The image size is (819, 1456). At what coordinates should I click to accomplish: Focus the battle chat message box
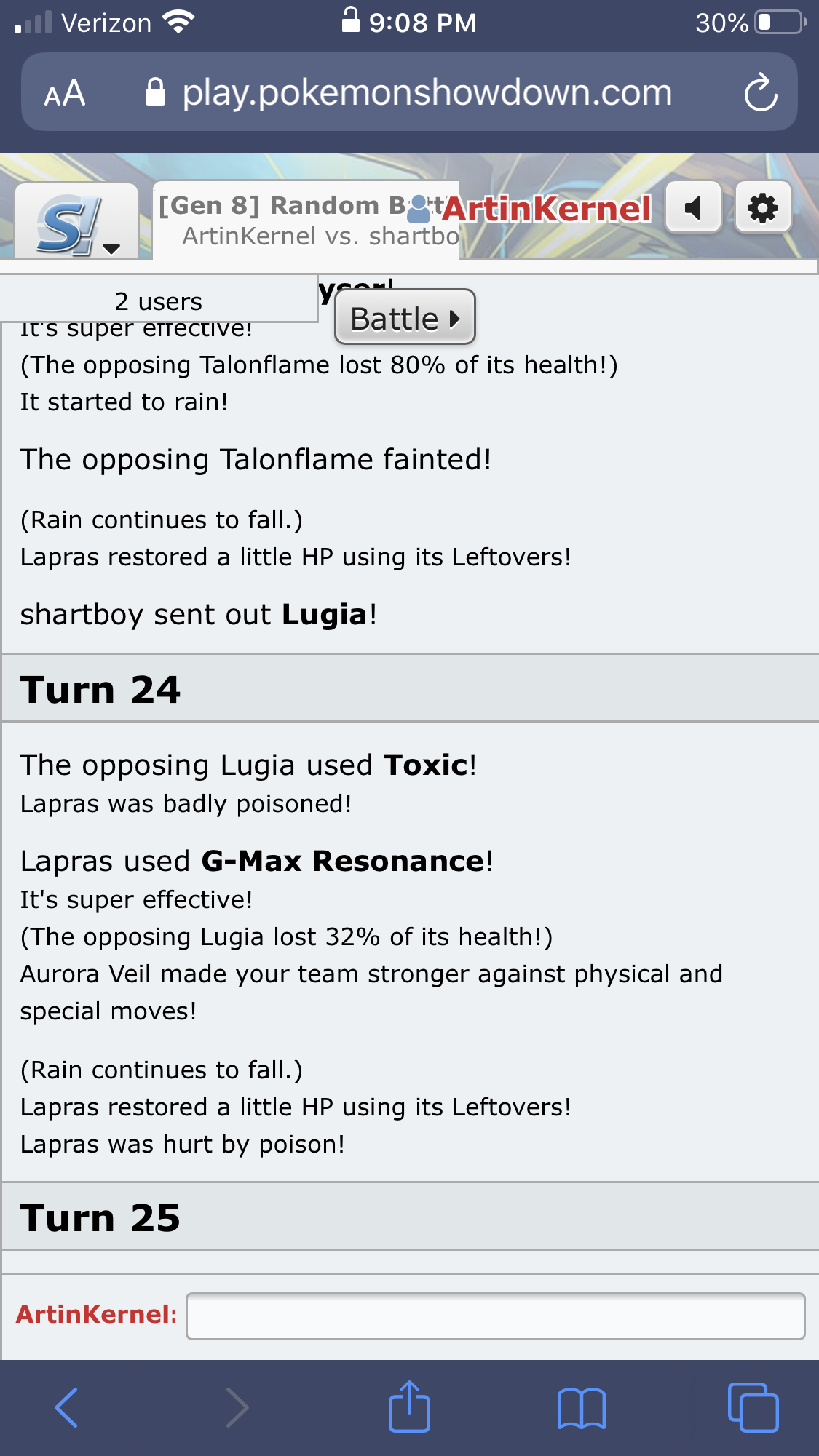tap(495, 1316)
